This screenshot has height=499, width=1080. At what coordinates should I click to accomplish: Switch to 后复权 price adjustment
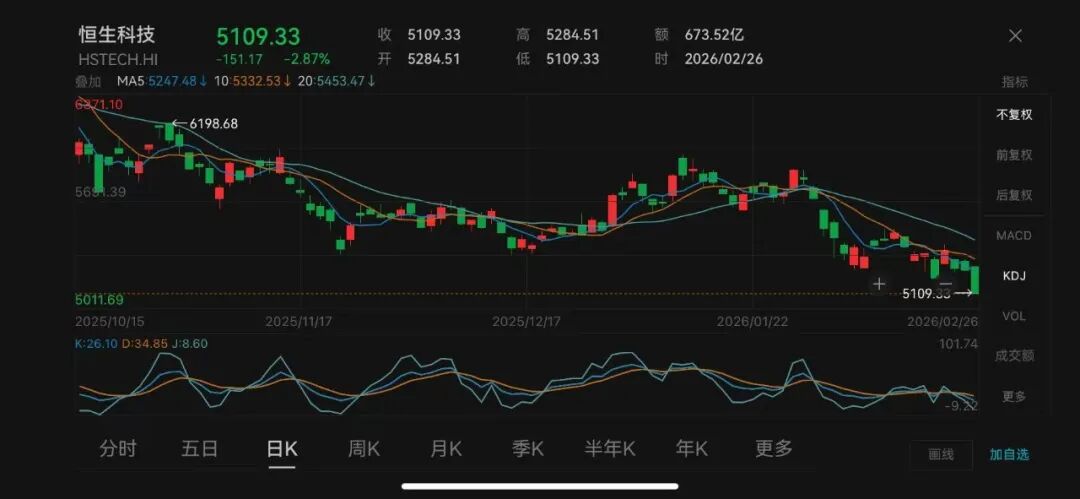1014,195
